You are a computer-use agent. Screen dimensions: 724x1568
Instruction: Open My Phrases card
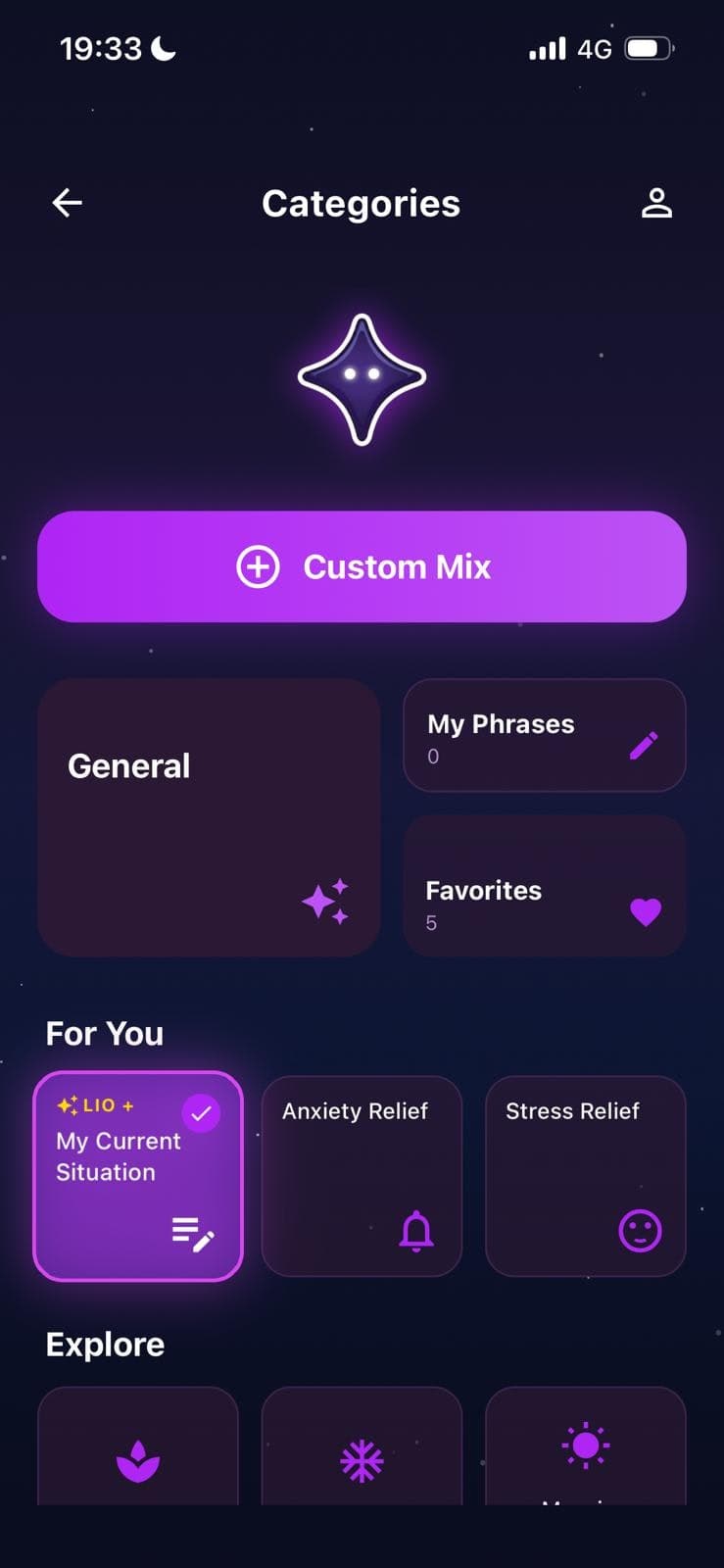pos(544,736)
